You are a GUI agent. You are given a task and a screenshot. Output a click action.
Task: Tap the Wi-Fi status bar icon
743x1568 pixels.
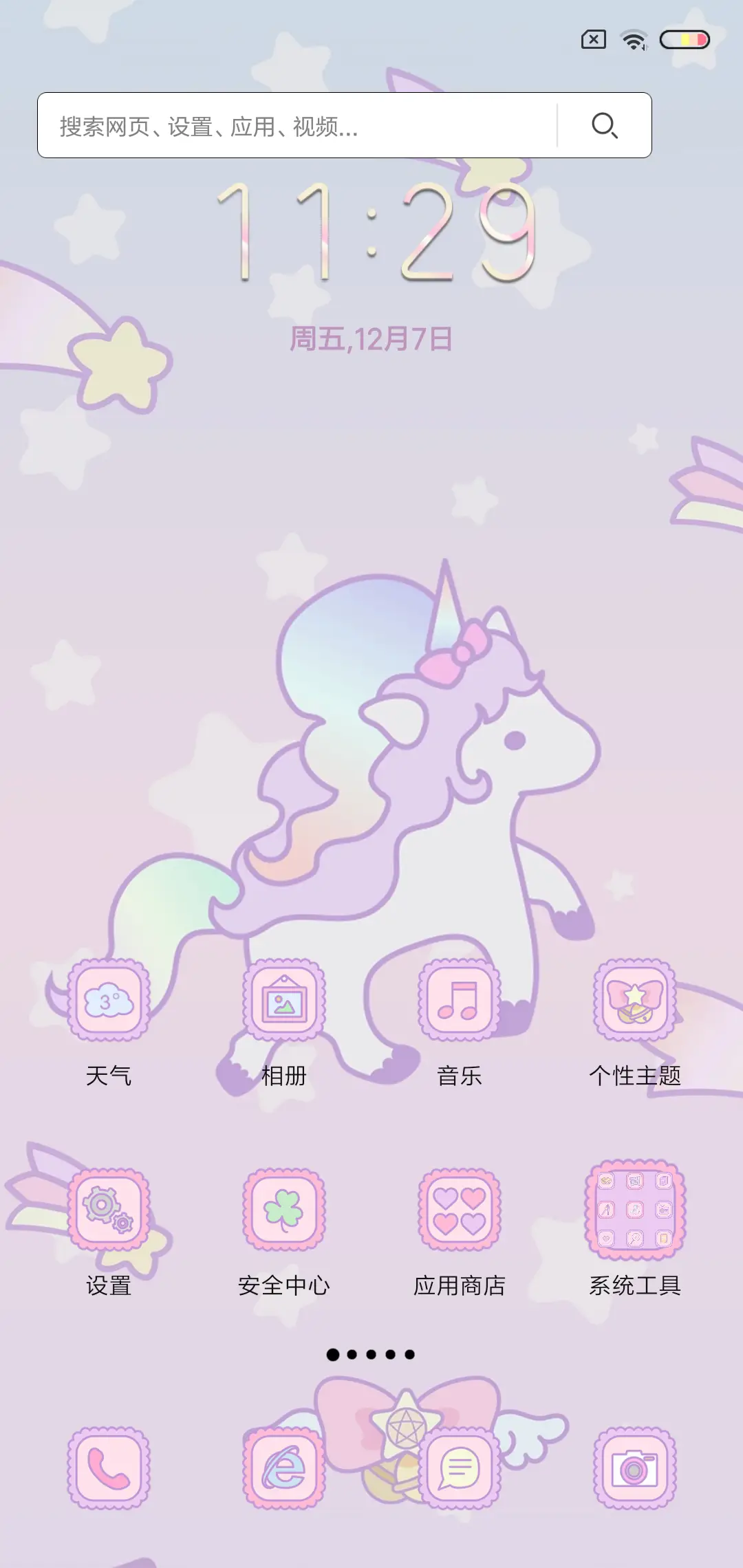point(633,41)
